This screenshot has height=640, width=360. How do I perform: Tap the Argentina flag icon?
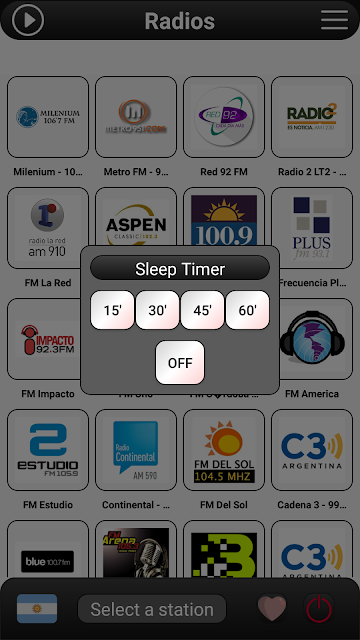pyautogui.click(x=37, y=609)
